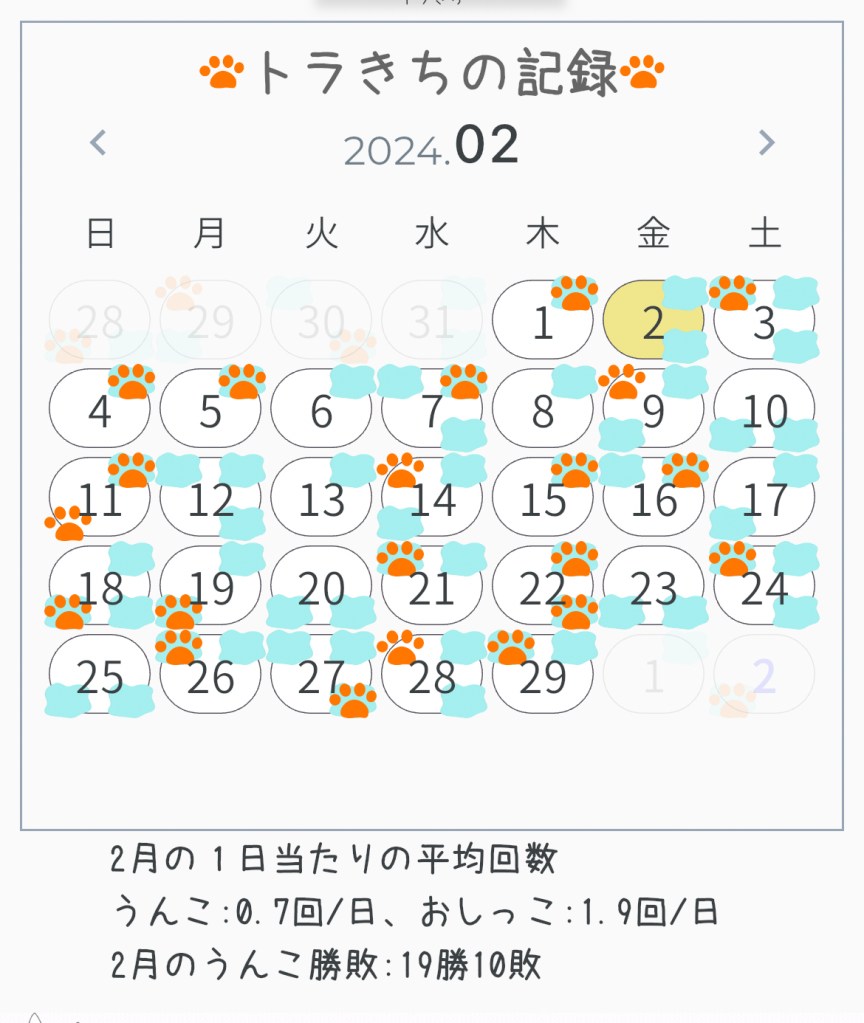This screenshot has height=1023, width=864.
Task: Select February 20 on the calendar
Action: point(321,586)
